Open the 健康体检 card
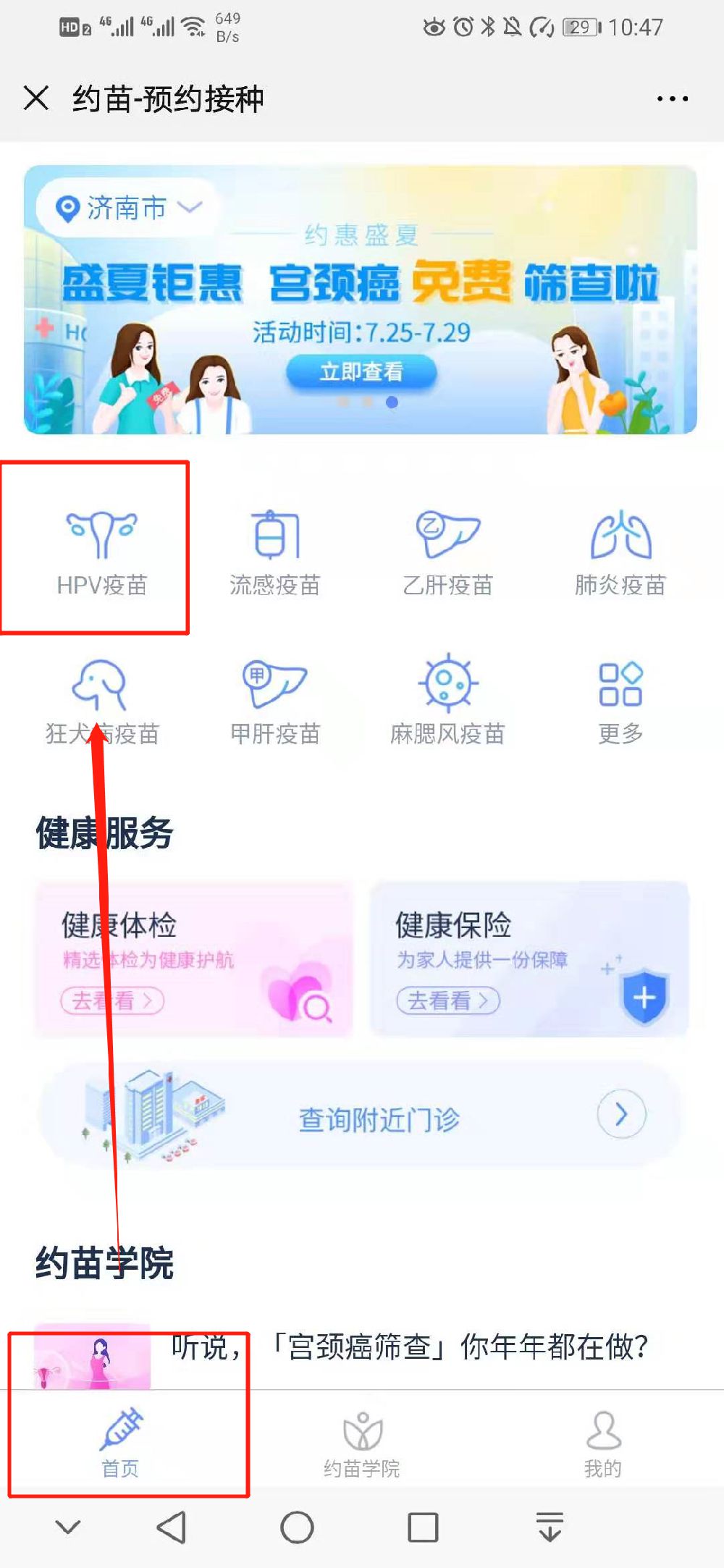The height and width of the screenshot is (1568, 724). (194, 959)
